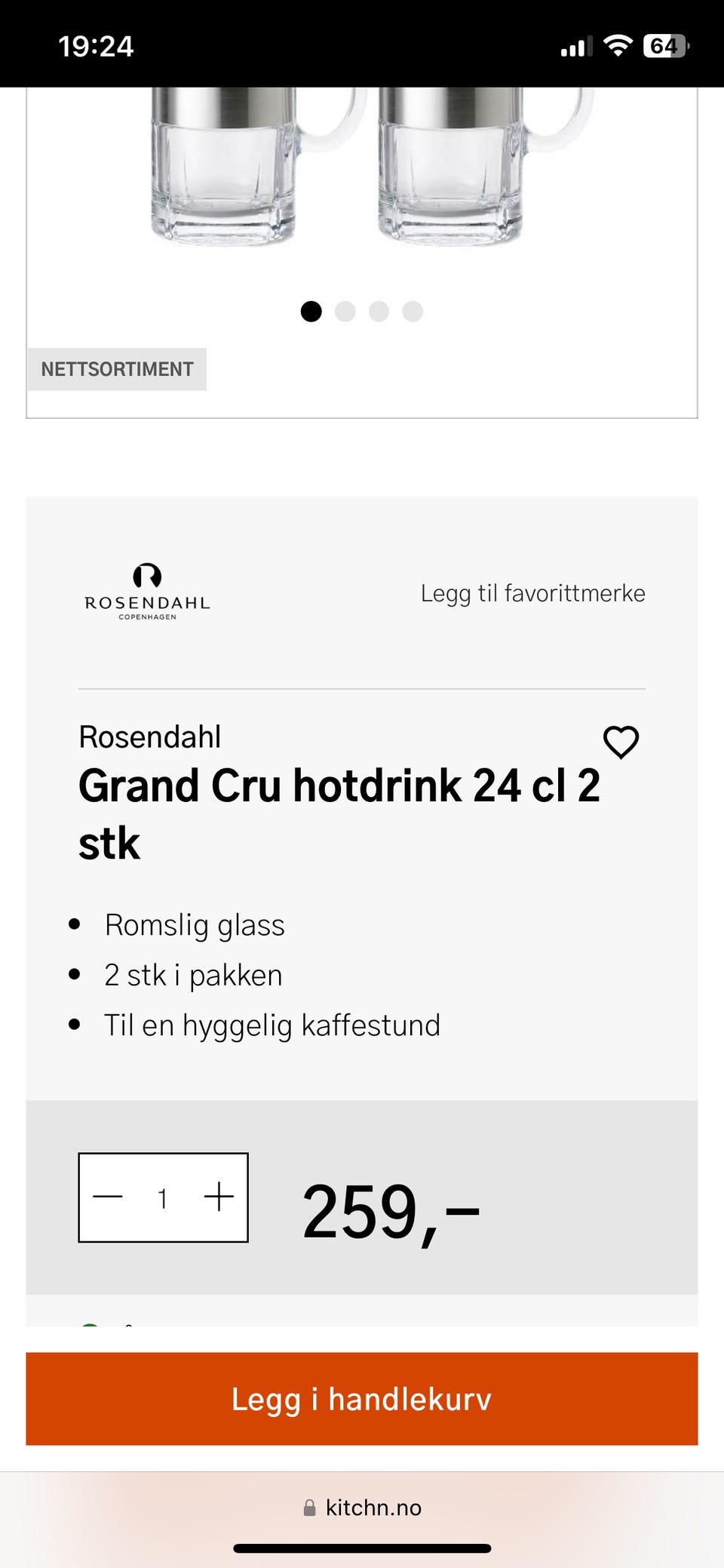Tap the lock icon next to kitchn.no
Screen dimensions: 724x1568
[x=309, y=1508]
